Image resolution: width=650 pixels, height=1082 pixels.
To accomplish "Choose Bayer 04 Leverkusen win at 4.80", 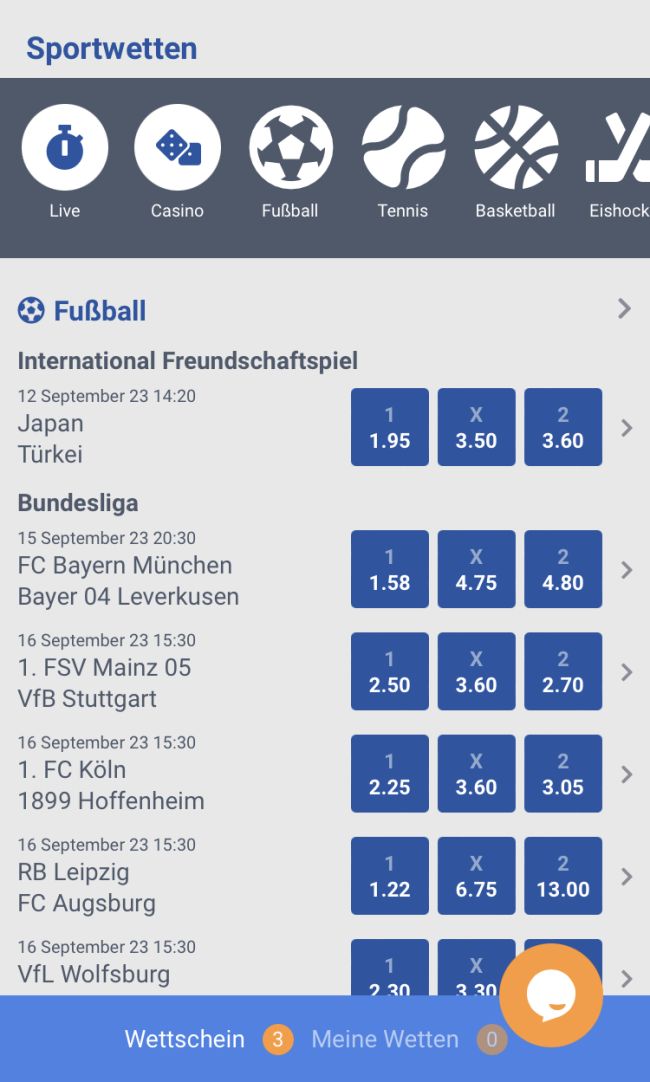I will tap(563, 569).
